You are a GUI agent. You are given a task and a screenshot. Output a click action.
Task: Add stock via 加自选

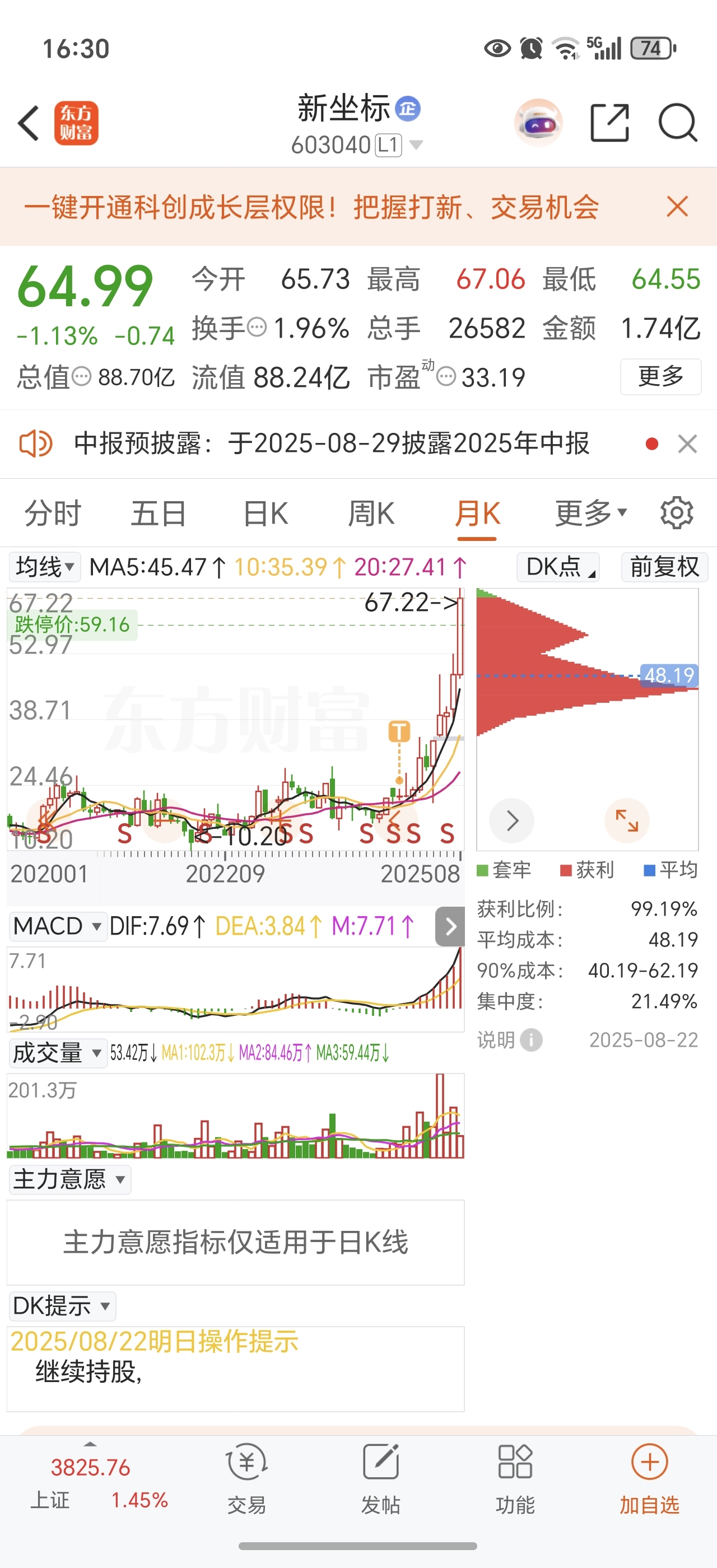649,1479
